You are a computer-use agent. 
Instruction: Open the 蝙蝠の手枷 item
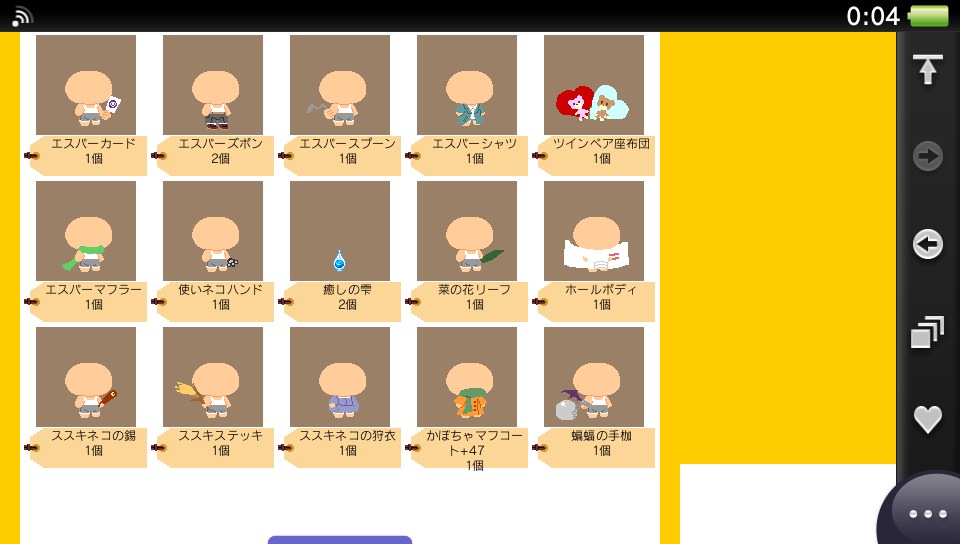[594, 377]
